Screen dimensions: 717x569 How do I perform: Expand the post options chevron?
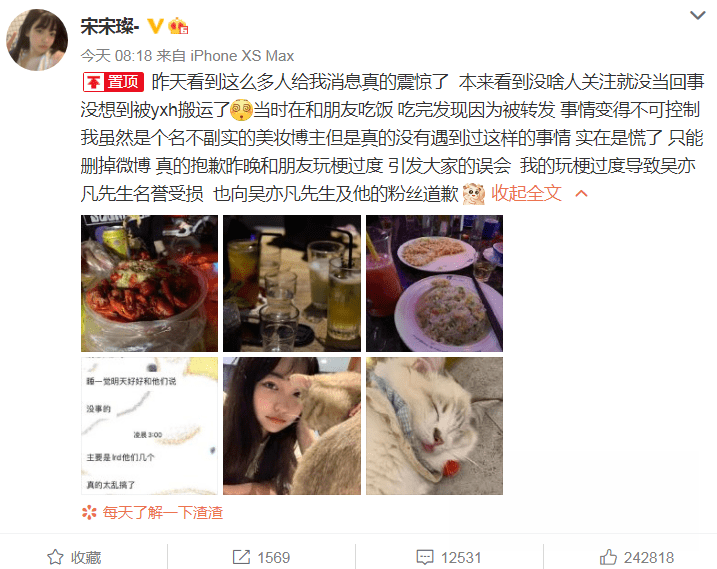[698, 14]
